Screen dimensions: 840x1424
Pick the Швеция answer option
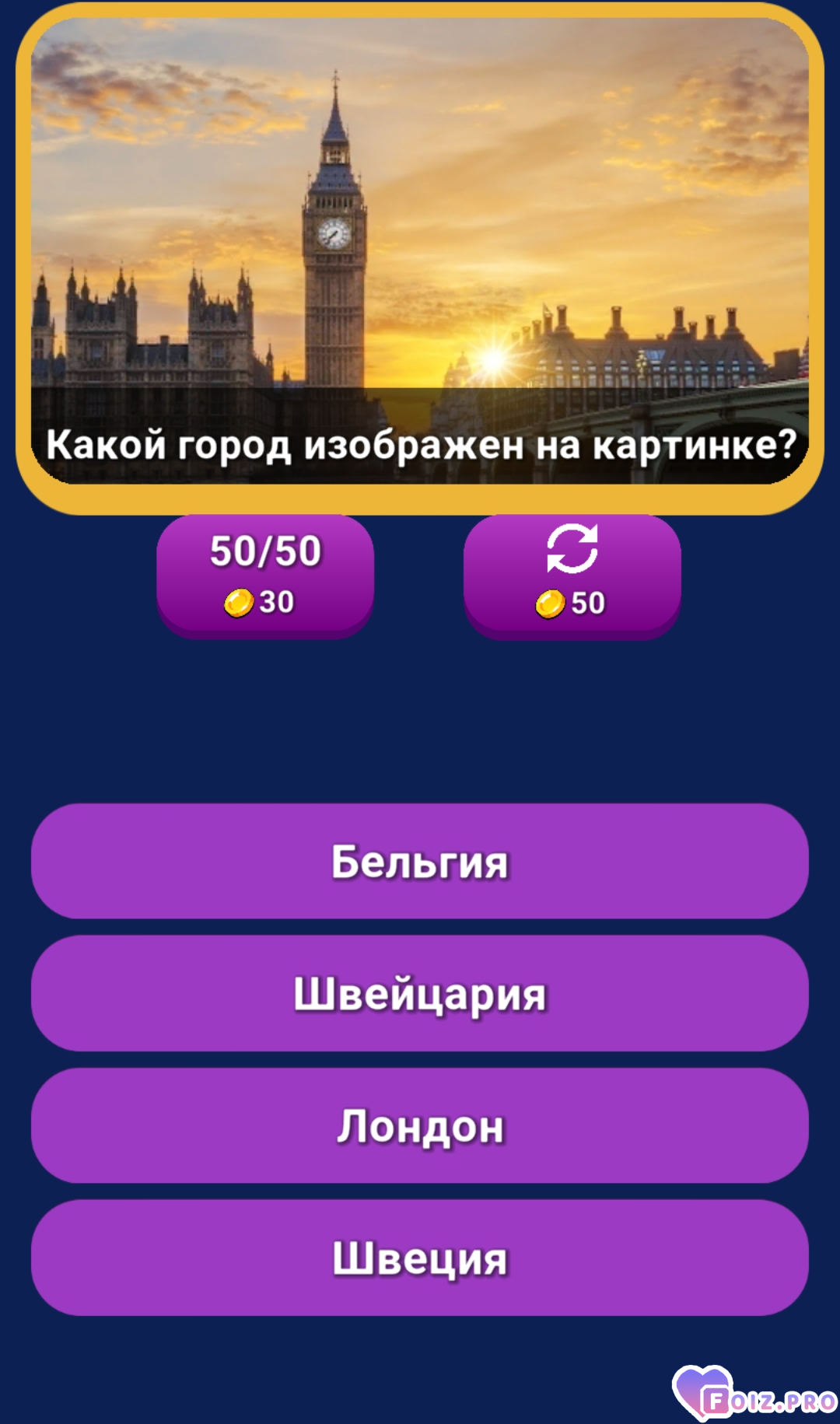tap(420, 1258)
